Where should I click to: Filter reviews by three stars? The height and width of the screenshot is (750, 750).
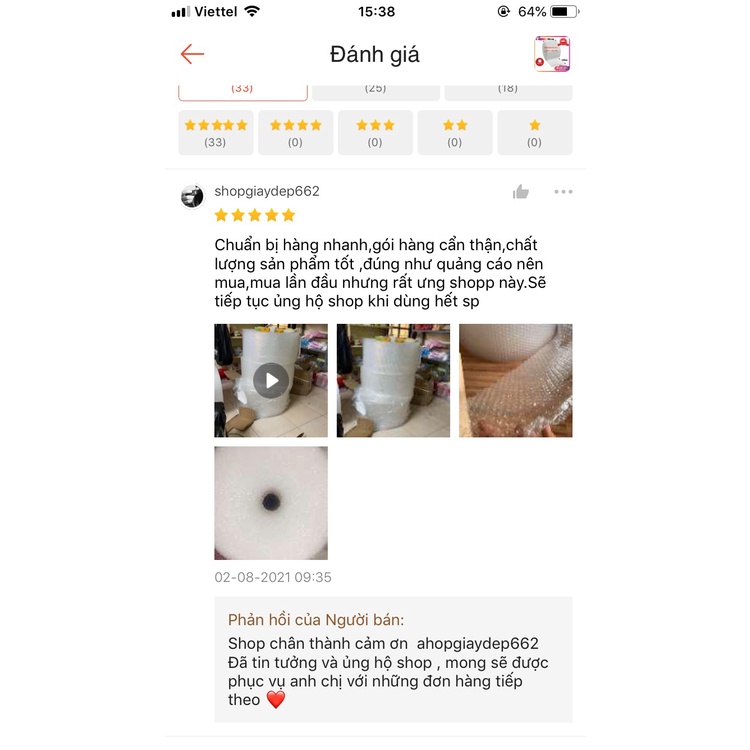pyautogui.click(x=375, y=132)
